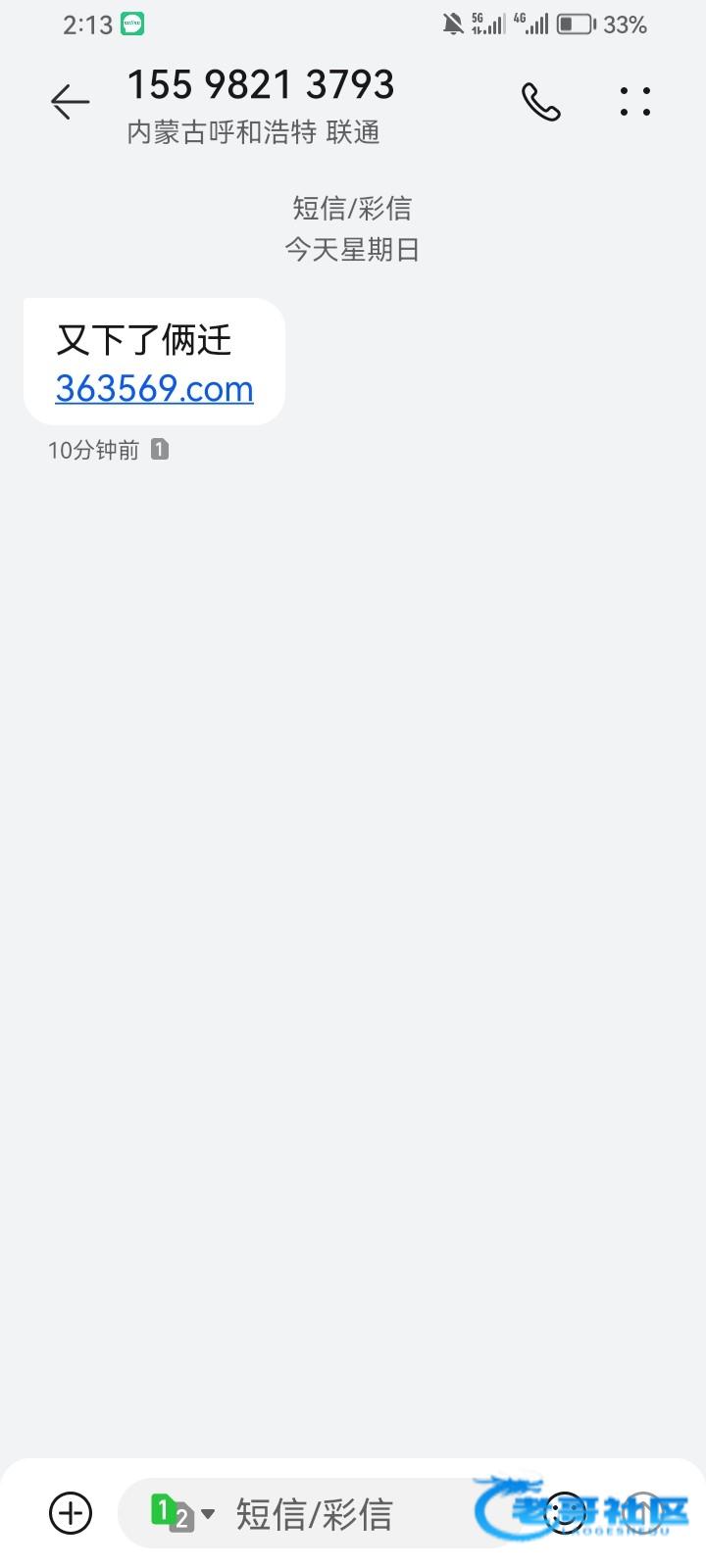Focus the 短信/彩信 message input field
The width and height of the screenshot is (706, 1568).
333,1514
